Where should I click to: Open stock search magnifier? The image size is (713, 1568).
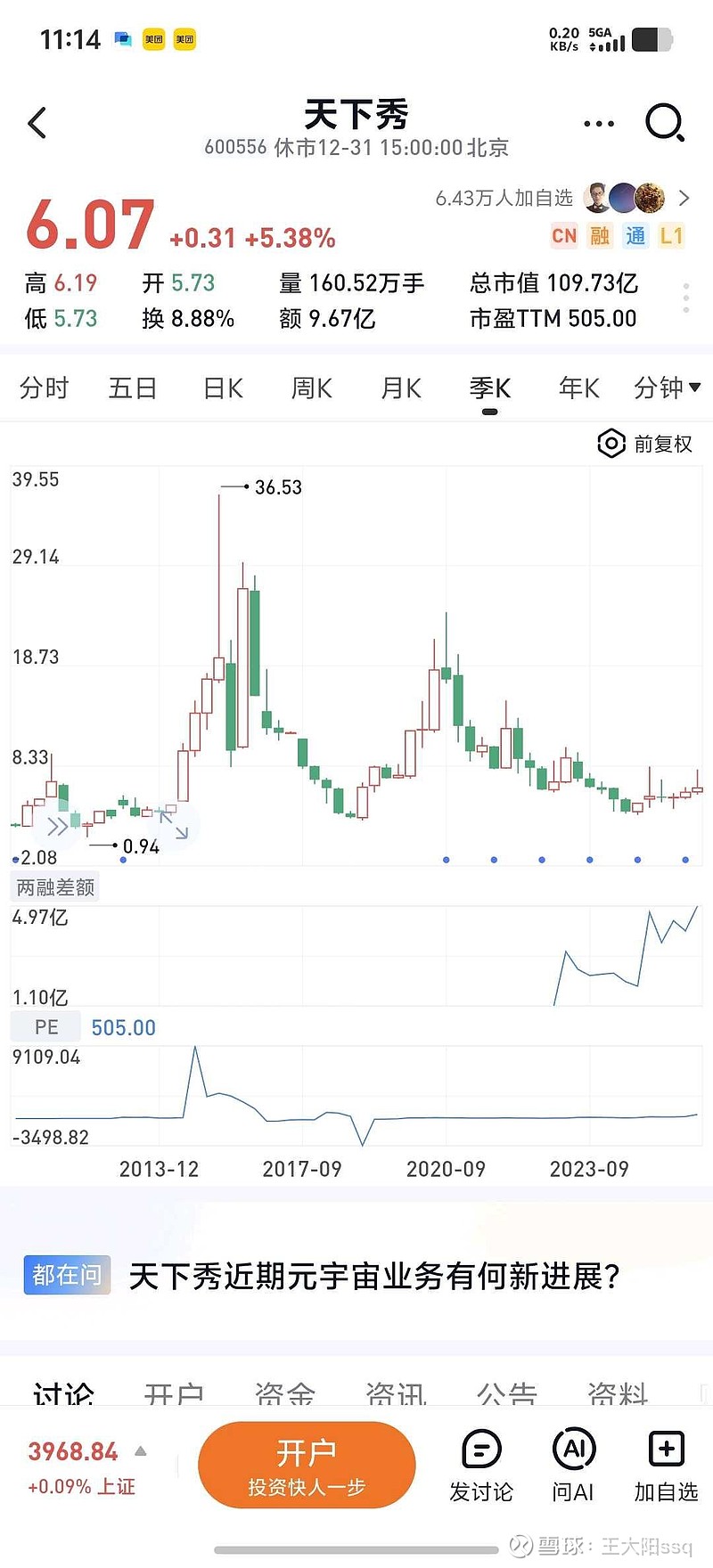click(665, 123)
